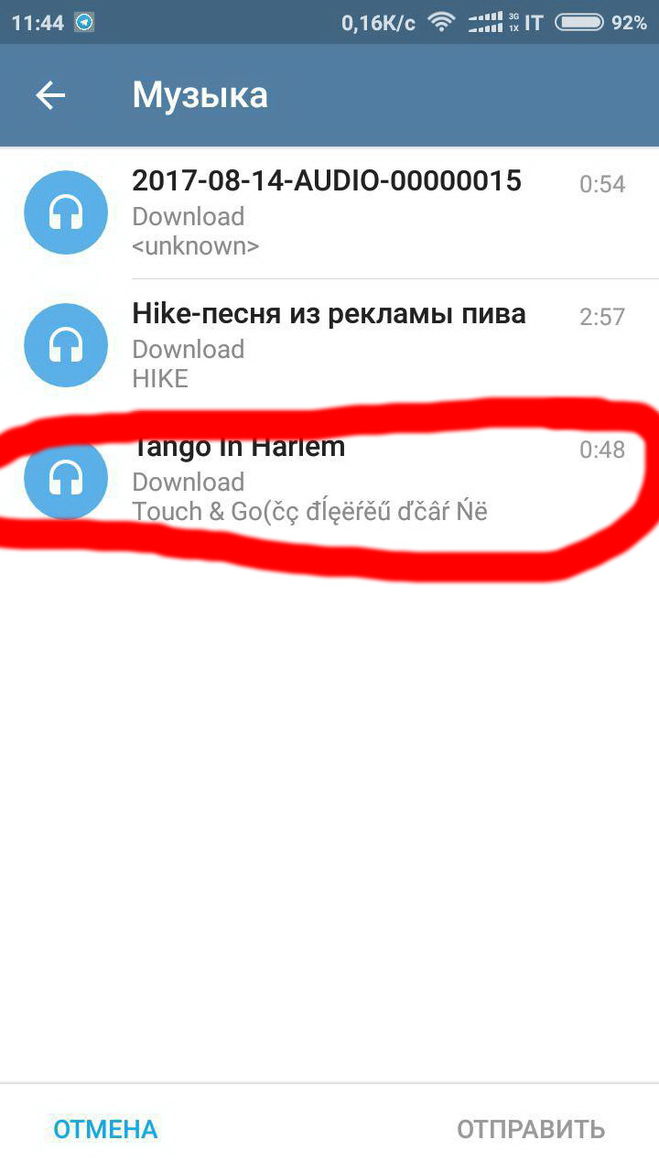Tap ОТПРАВИТЬ to send selected music
The image size is (659, 1172).
(531, 1130)
